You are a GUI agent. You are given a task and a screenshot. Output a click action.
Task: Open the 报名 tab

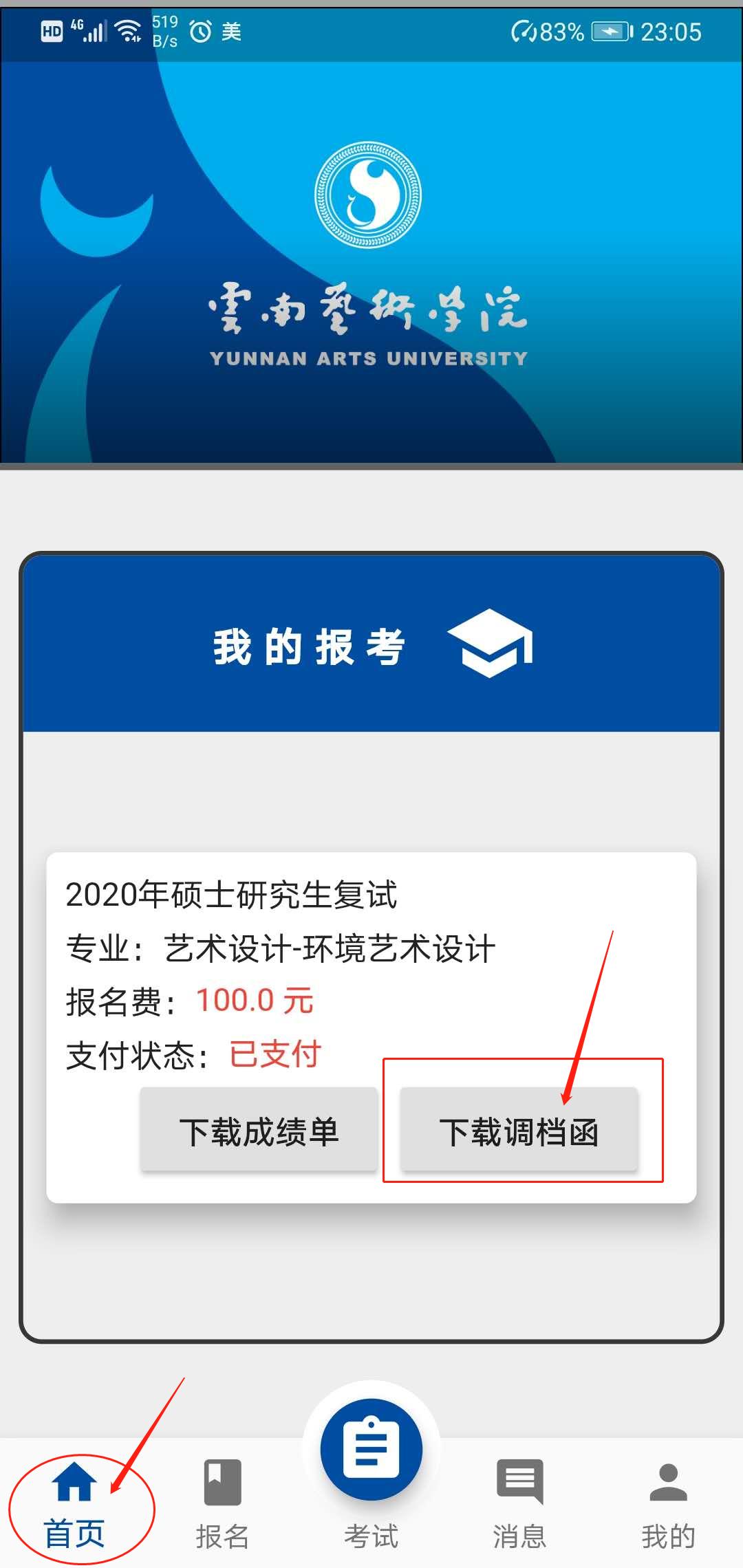click(x=222, y=1505)
